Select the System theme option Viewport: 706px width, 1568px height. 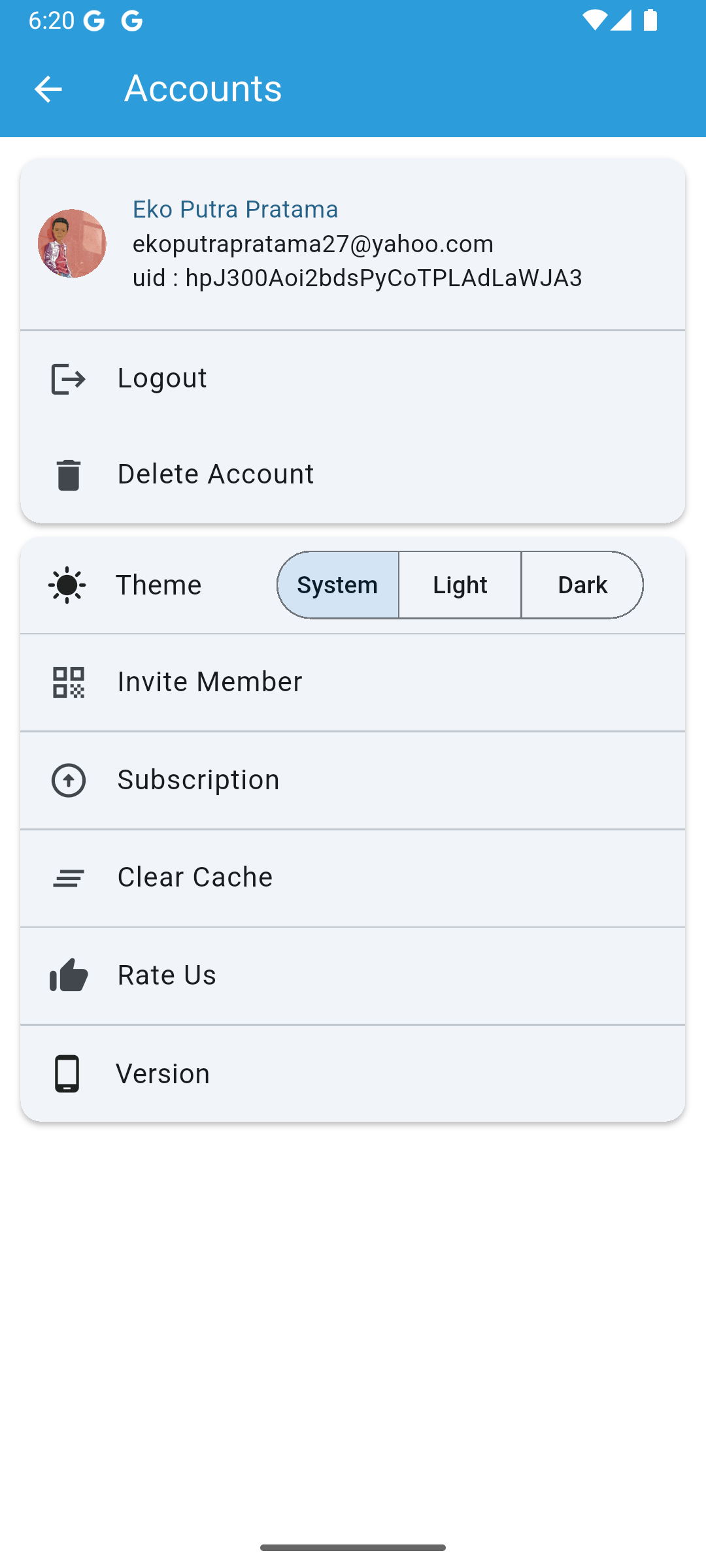[337, 585]
